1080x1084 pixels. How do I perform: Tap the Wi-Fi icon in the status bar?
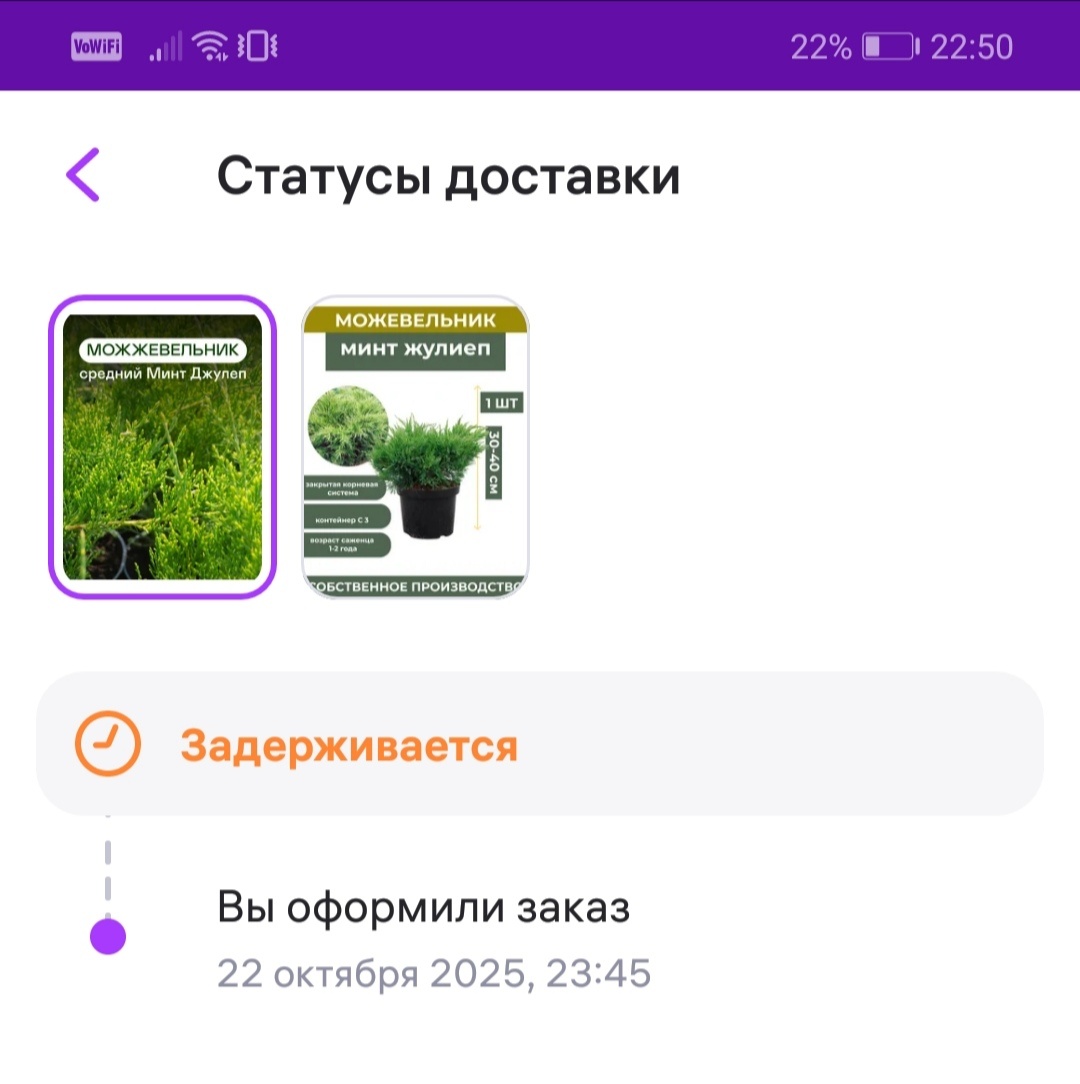click(210, 47)
